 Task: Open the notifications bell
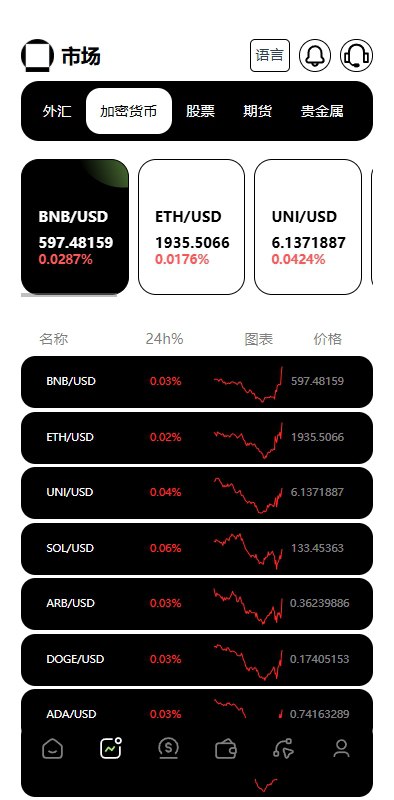click(314, 55)
